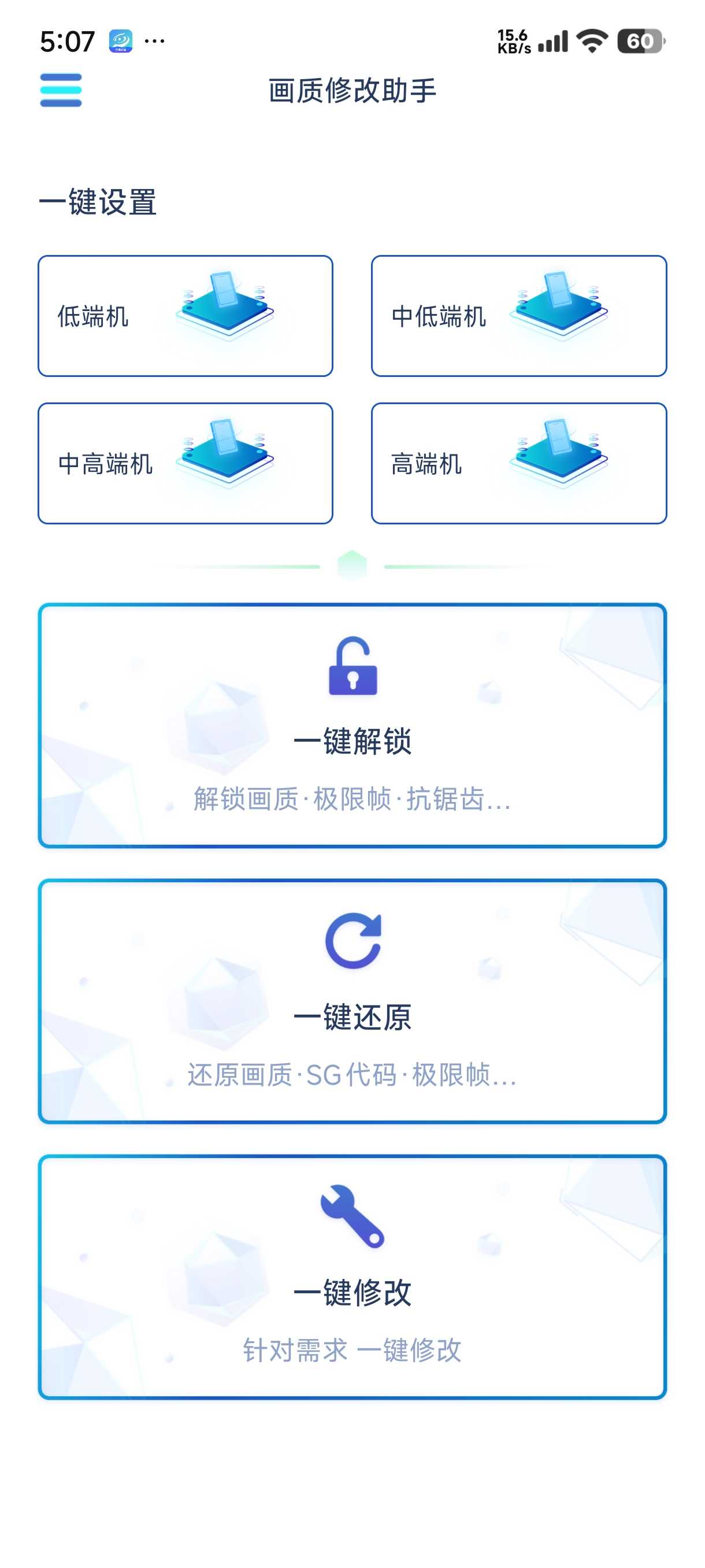
Task: Select the 低端机 preset
Action: click(x=185, y=316)
